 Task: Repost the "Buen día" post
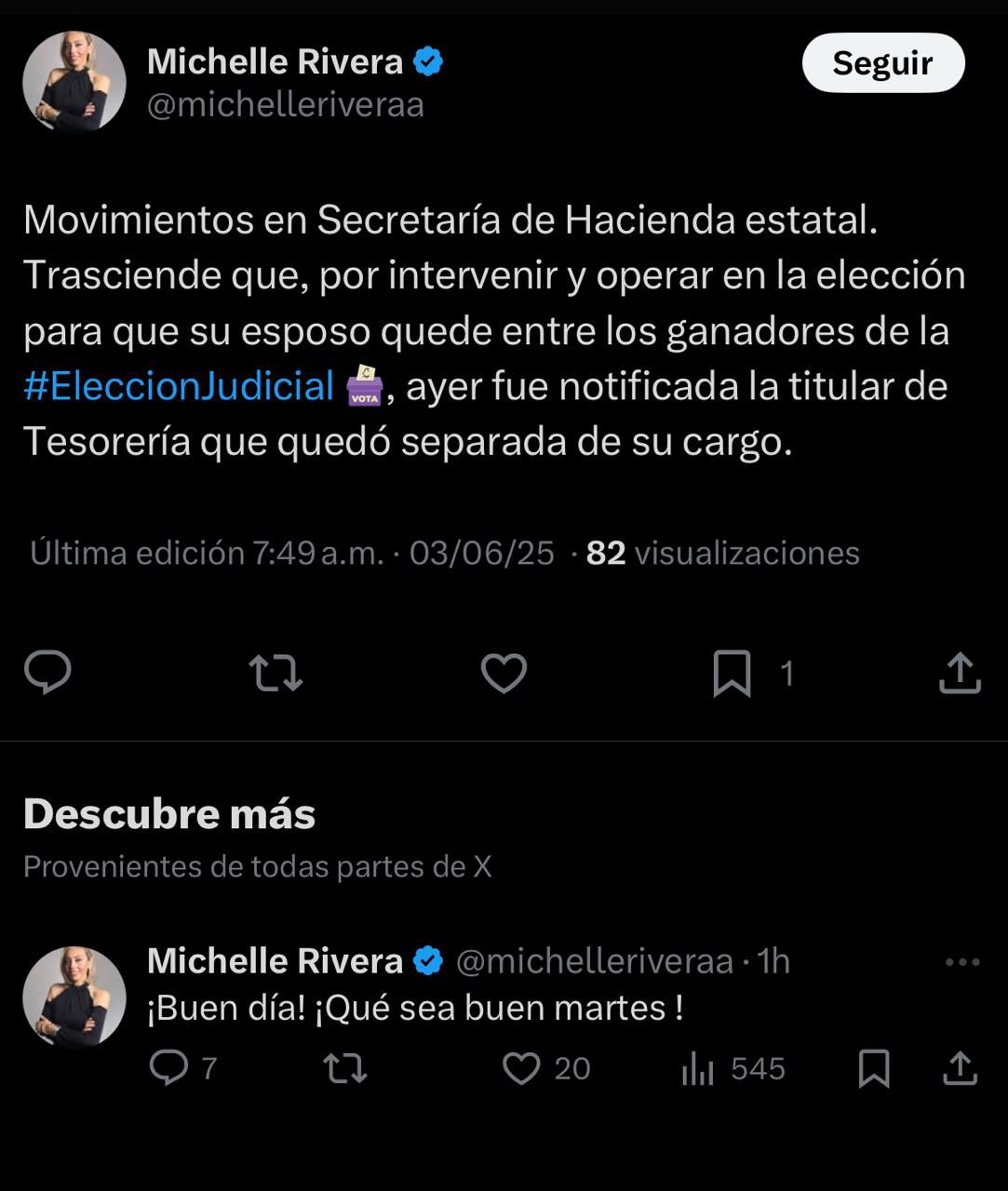[345, 1068]
